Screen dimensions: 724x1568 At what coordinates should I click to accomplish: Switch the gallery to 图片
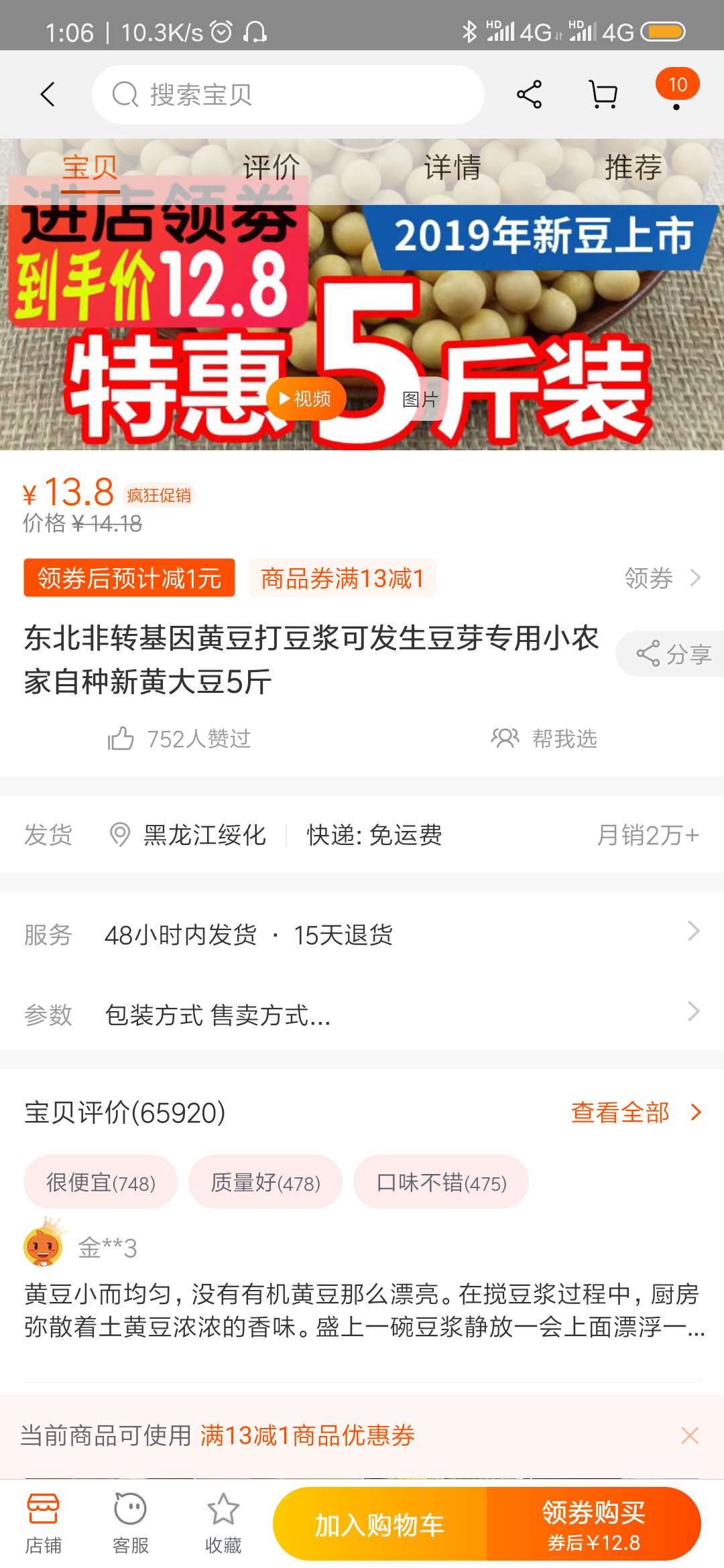pyautogui.click(x=420, y=399)
